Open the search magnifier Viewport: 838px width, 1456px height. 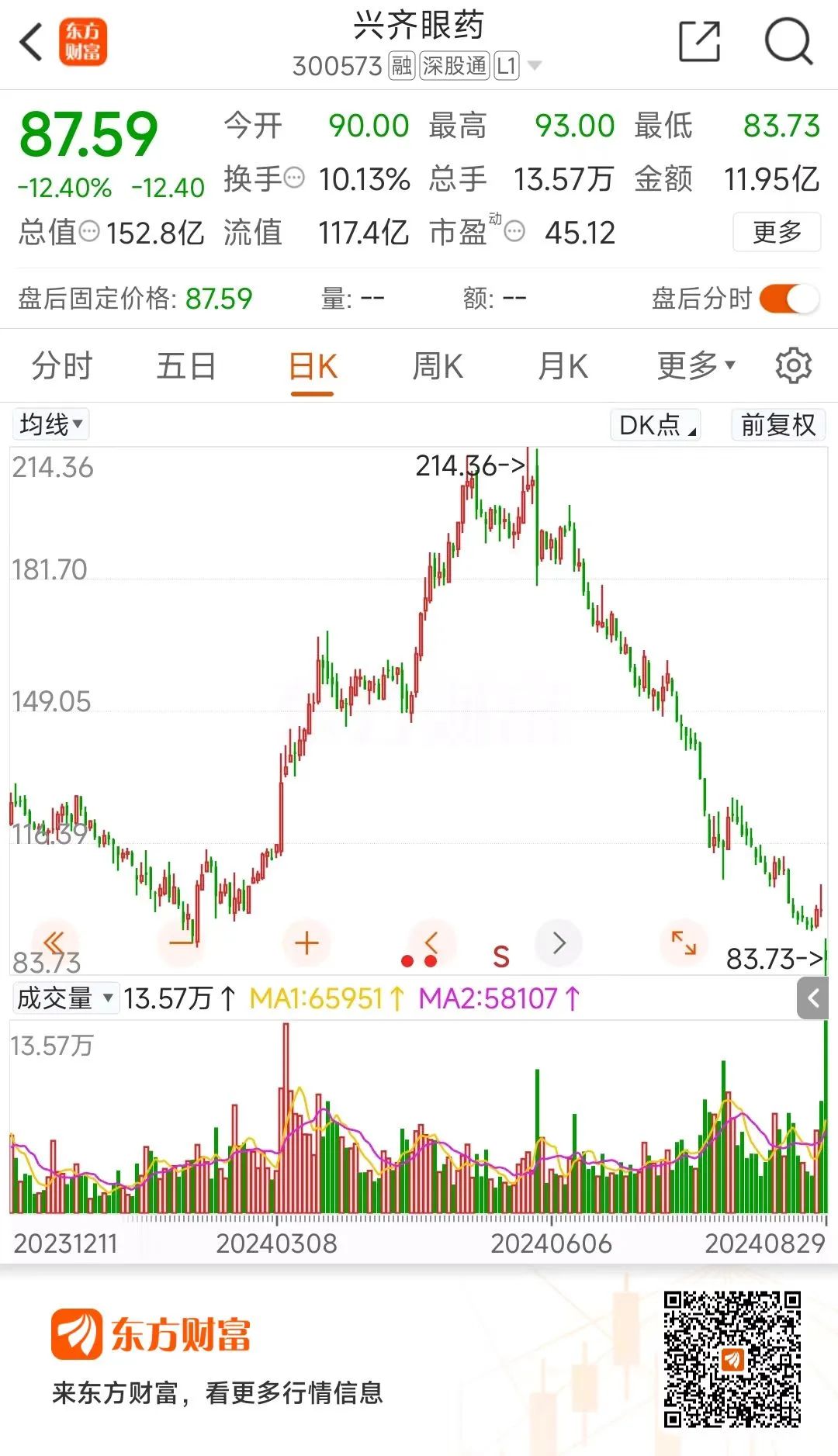[x=788, y=42]
